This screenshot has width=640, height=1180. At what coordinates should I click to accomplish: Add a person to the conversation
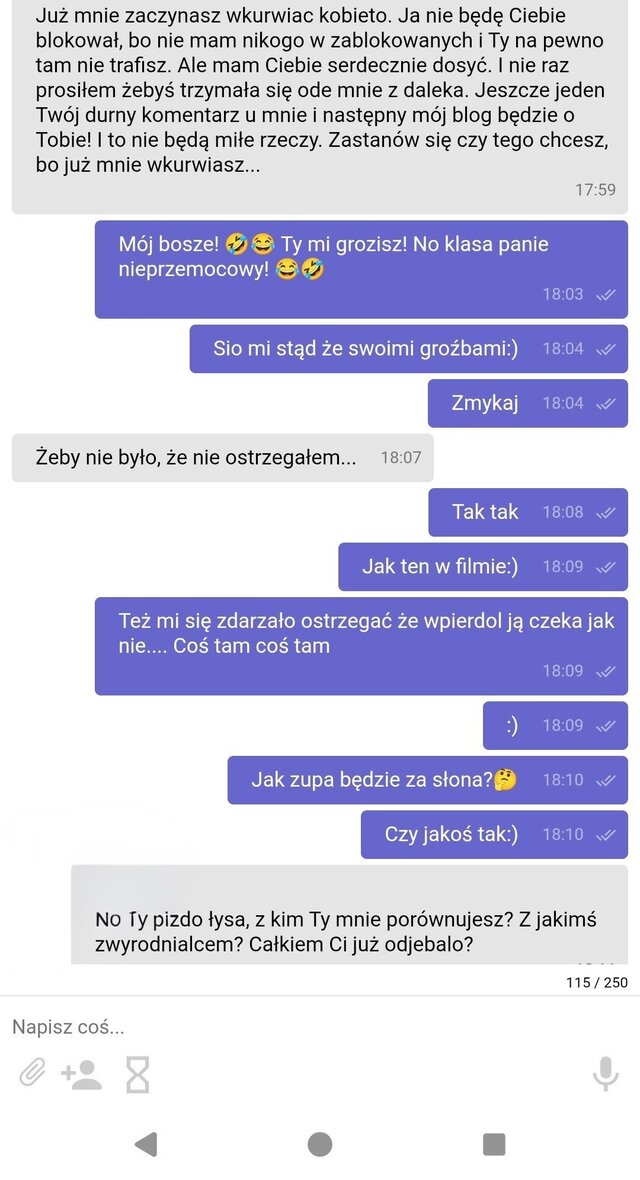pos(82,1074)
